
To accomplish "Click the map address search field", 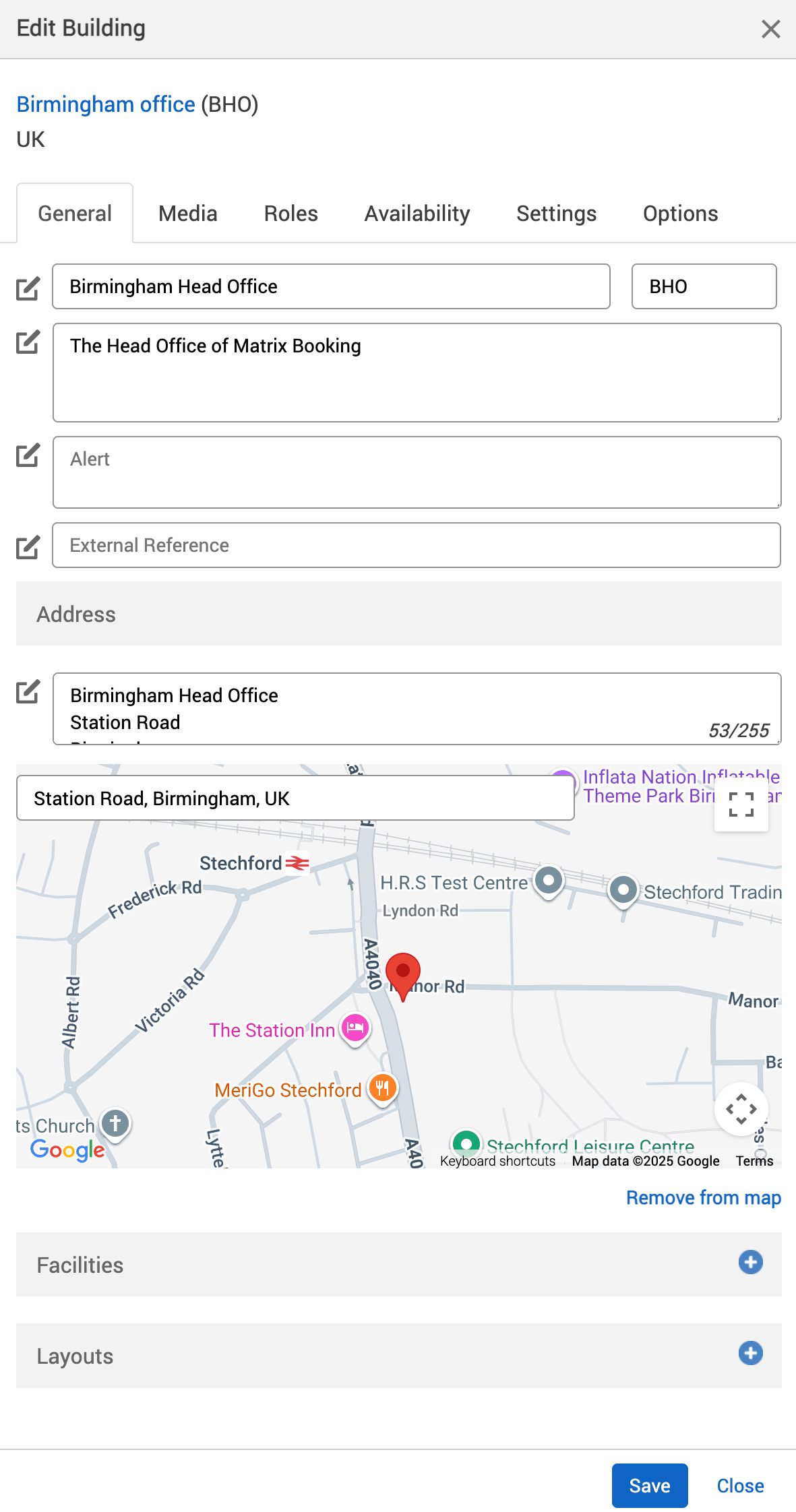I will click(x=295, y=798).
